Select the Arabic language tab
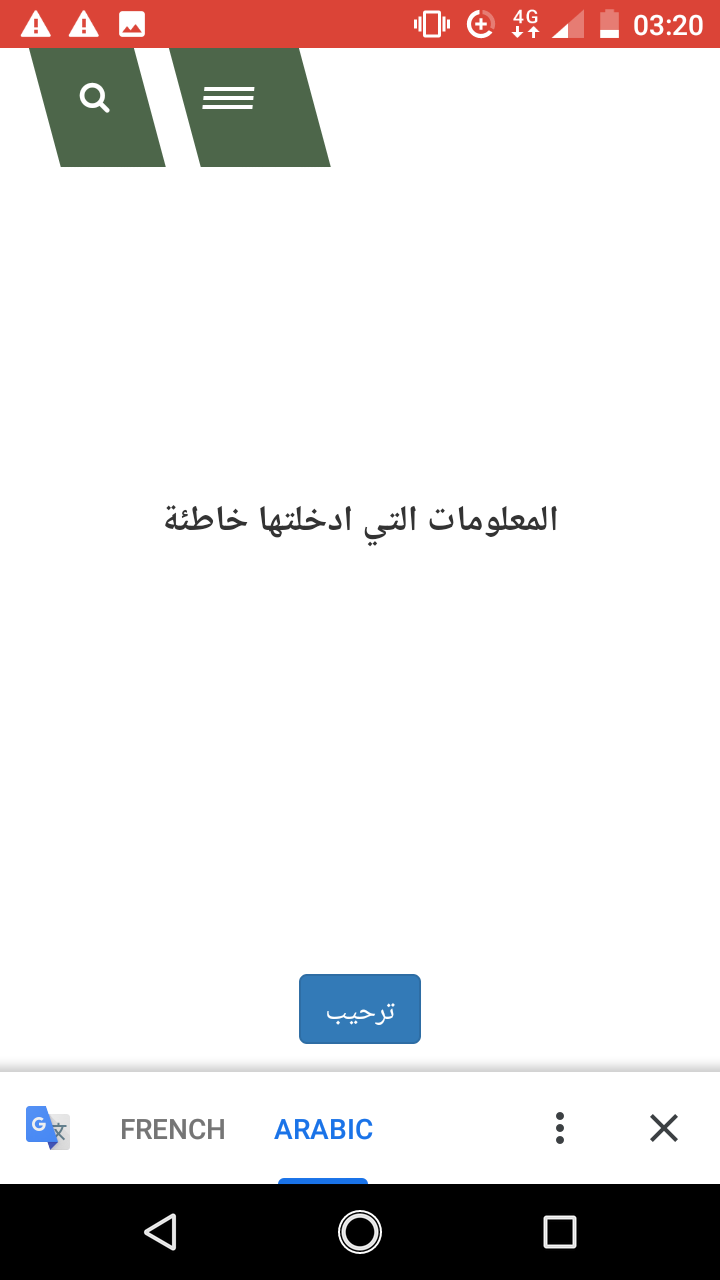This screenshot has width=720, height=1280. (x=323, y=1129)
